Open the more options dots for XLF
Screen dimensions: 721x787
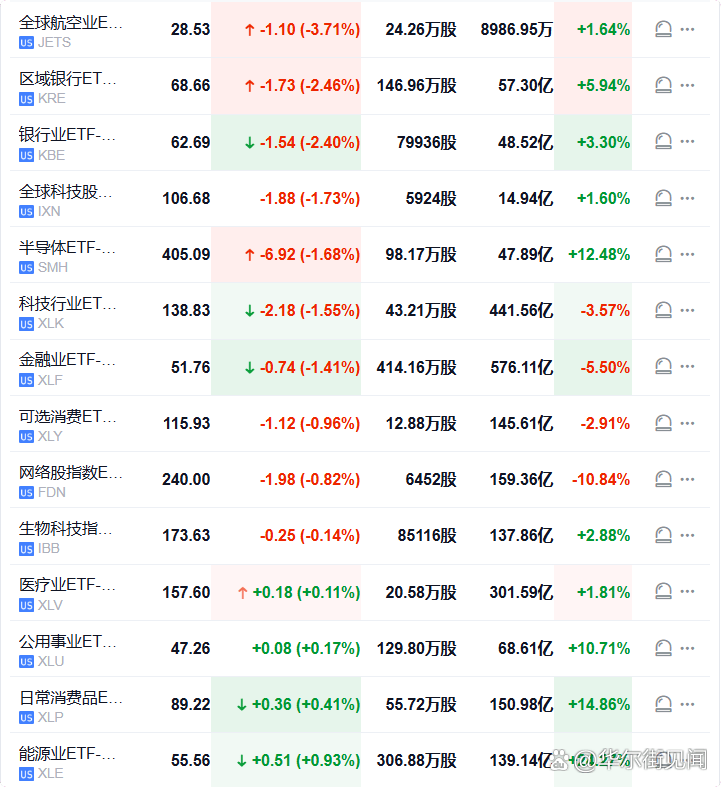click(x=687, y=367)
